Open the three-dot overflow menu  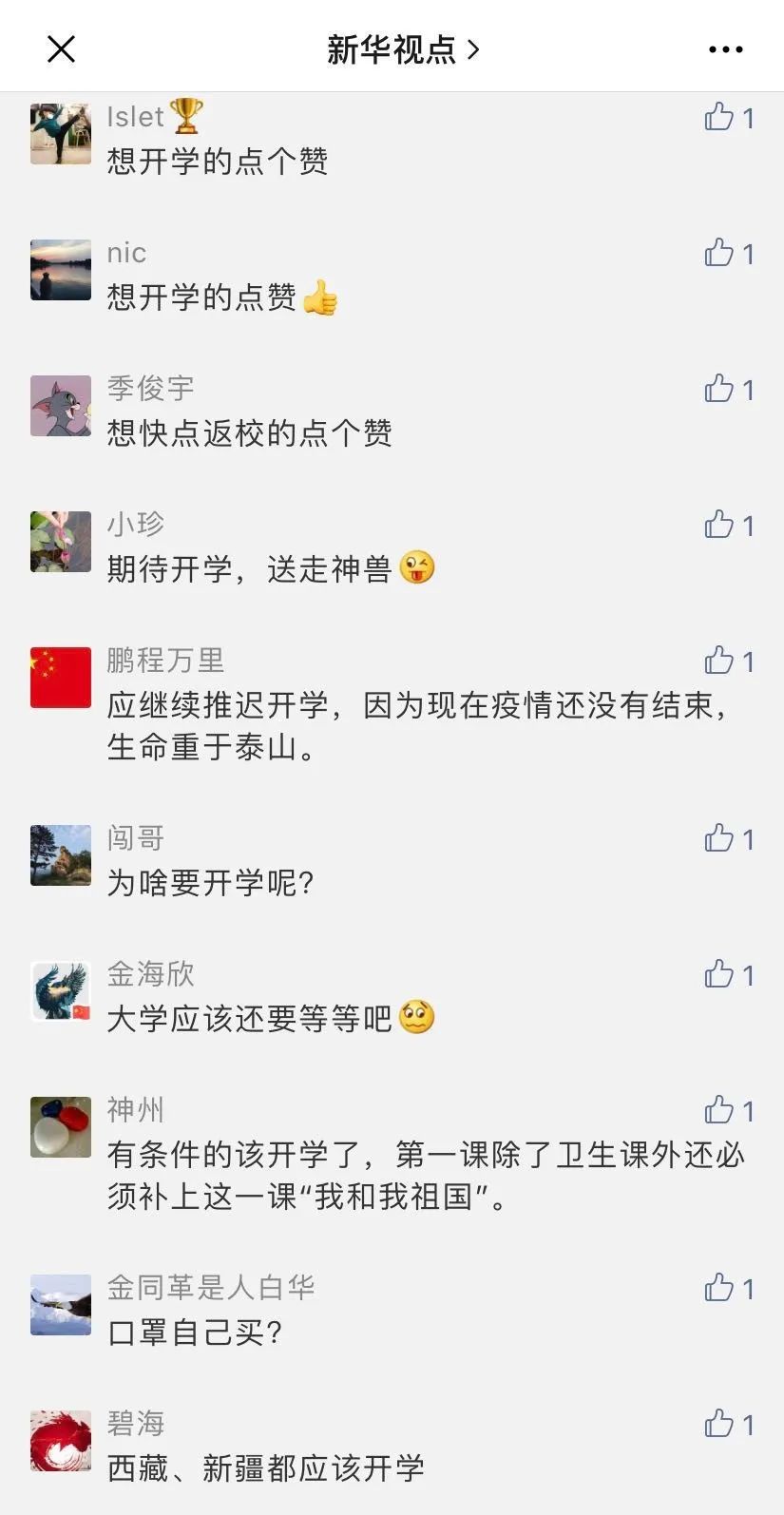tap(725, 49)
